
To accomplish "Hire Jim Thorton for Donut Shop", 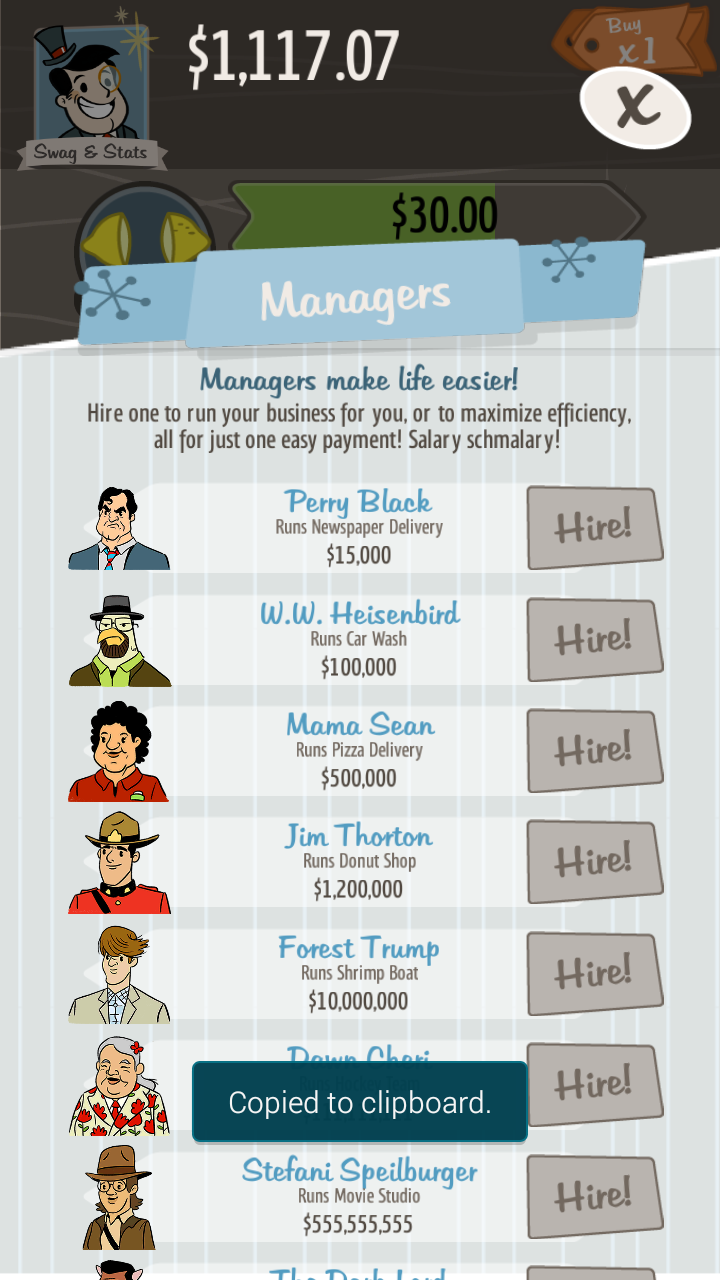I will tap(594, 862).
